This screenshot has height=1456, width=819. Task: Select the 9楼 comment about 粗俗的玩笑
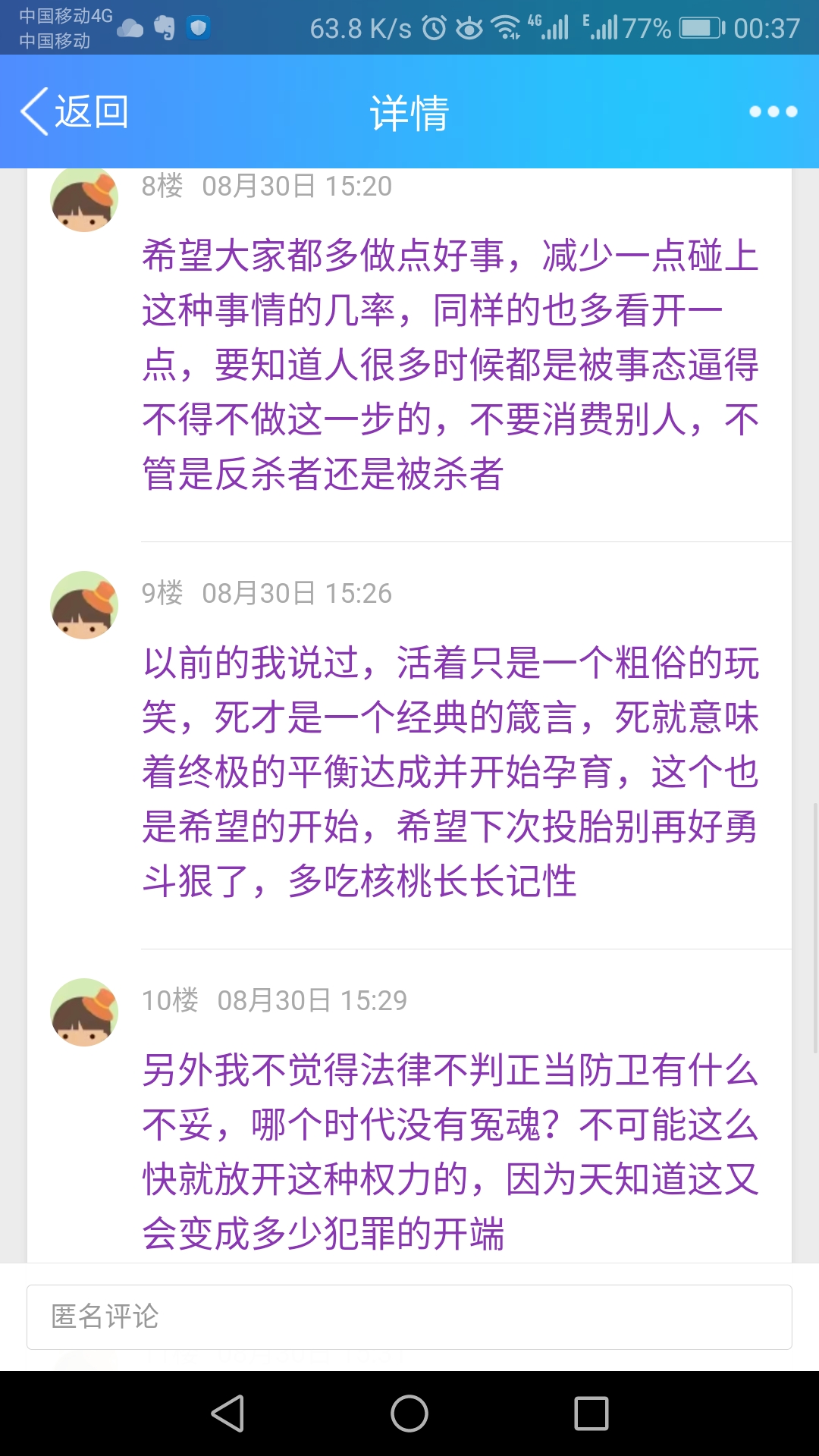point(450,772)
